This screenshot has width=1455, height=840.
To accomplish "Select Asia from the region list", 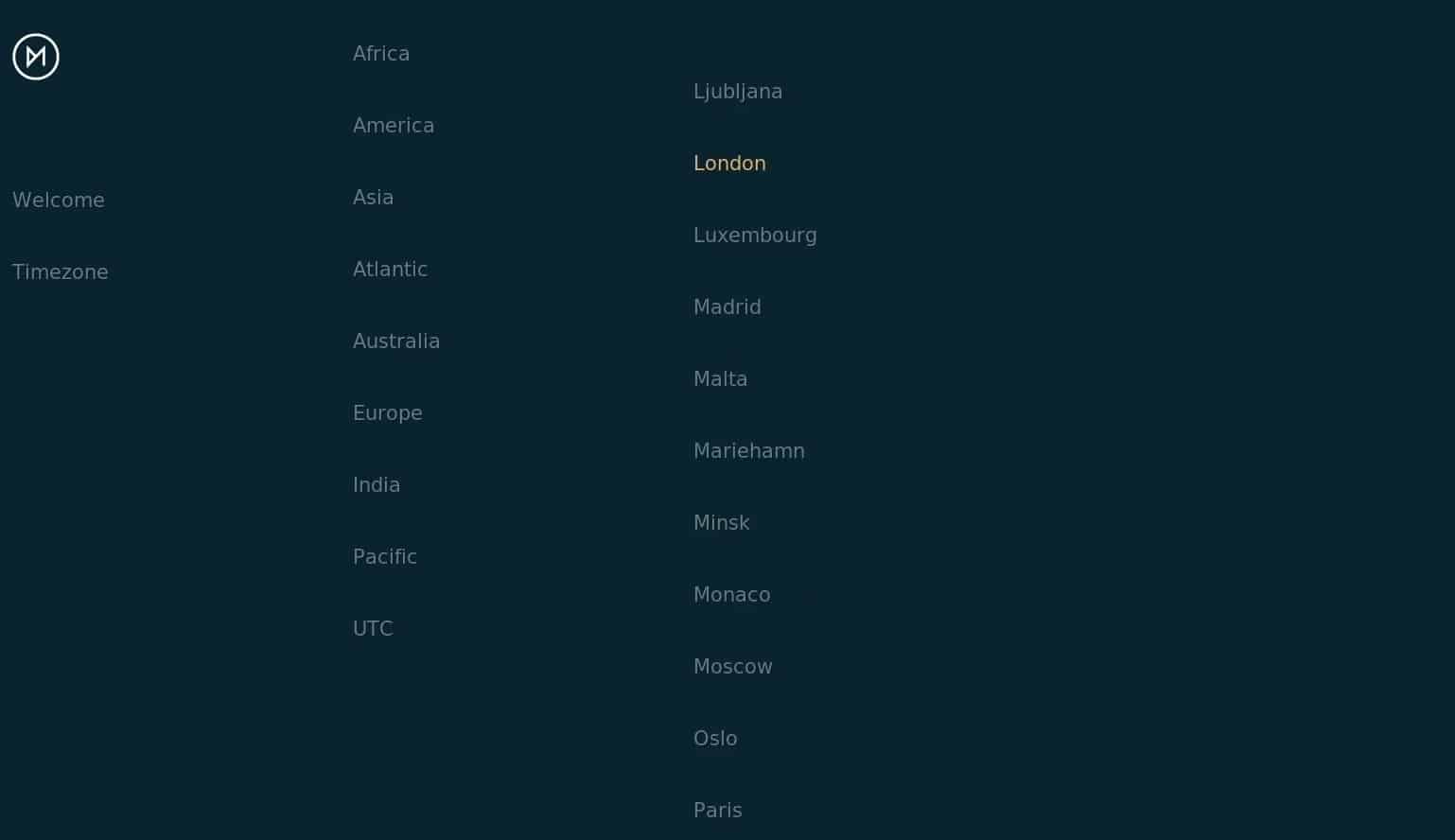I will pyautogui.click(x=373, y=198).
